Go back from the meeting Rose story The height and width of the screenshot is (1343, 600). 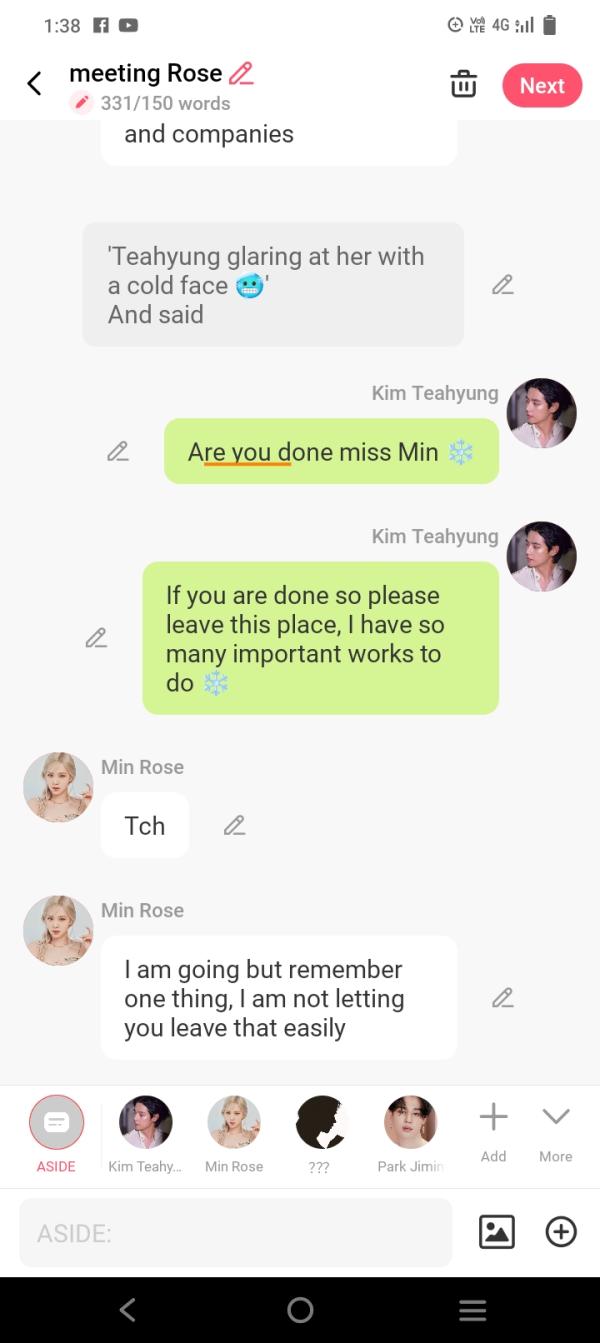click(34, 84)
